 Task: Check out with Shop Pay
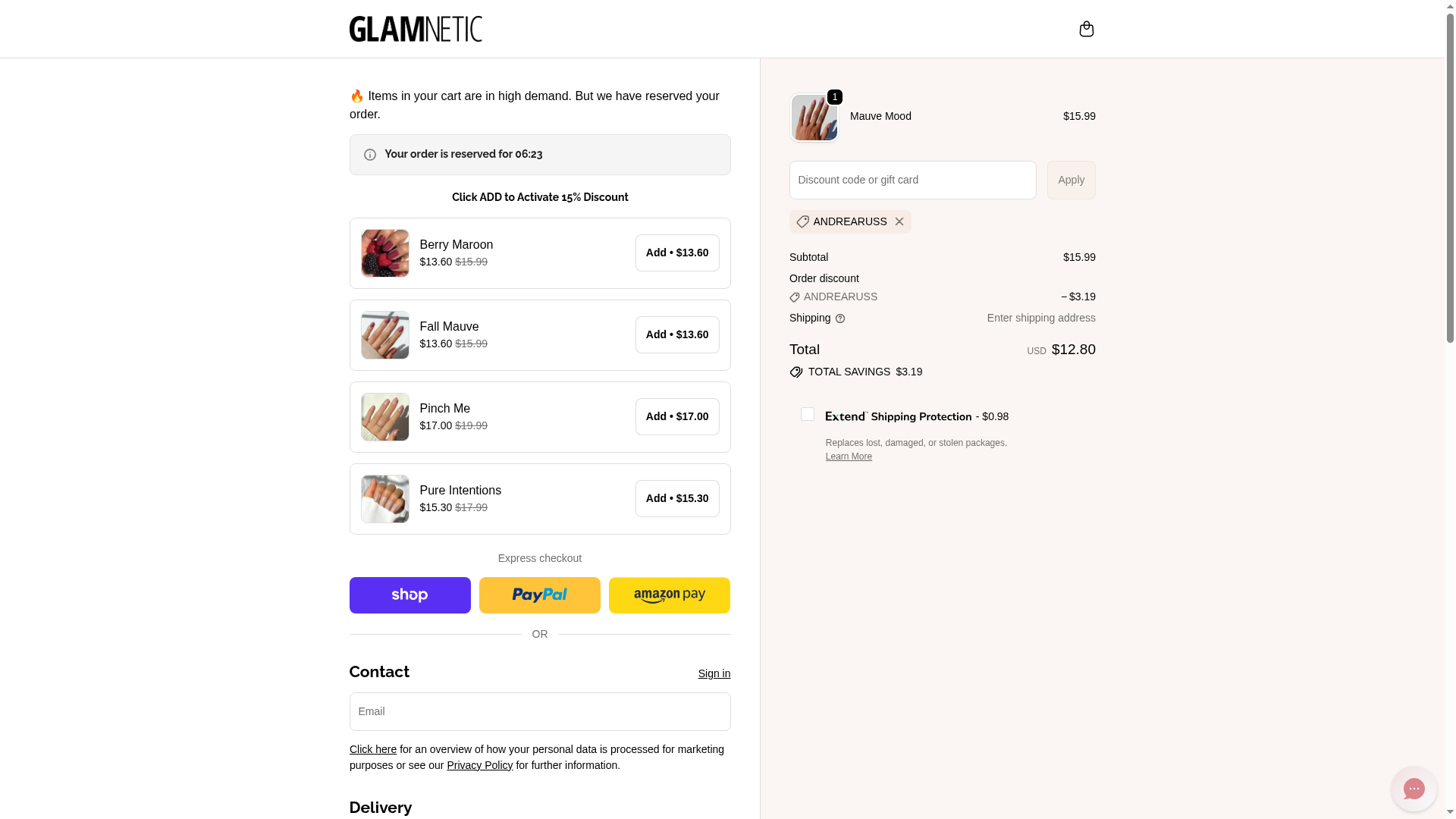pos(409,595)
